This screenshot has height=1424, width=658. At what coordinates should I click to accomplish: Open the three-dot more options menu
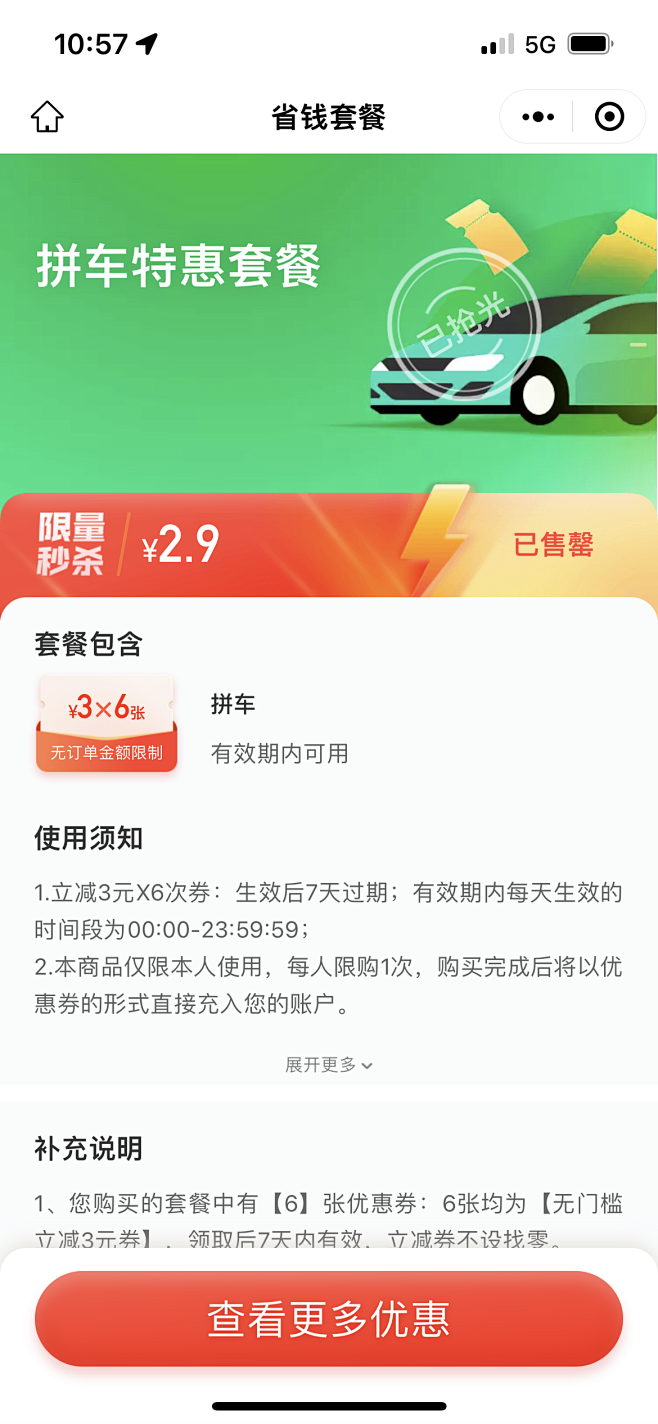tap(538, 118)
